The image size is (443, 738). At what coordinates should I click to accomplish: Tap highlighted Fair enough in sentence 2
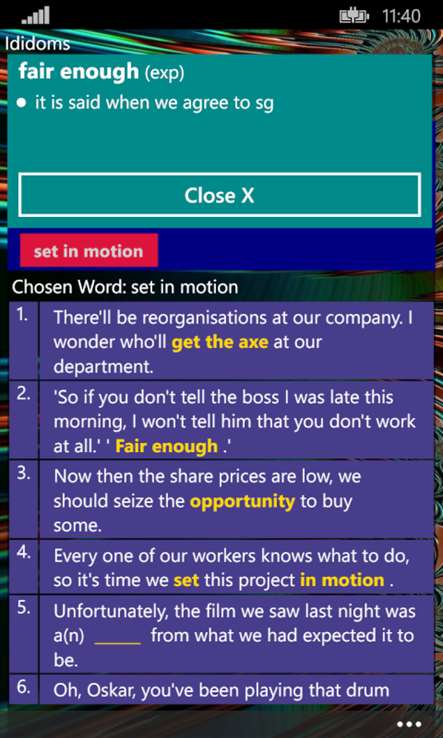tap(167, 446)
